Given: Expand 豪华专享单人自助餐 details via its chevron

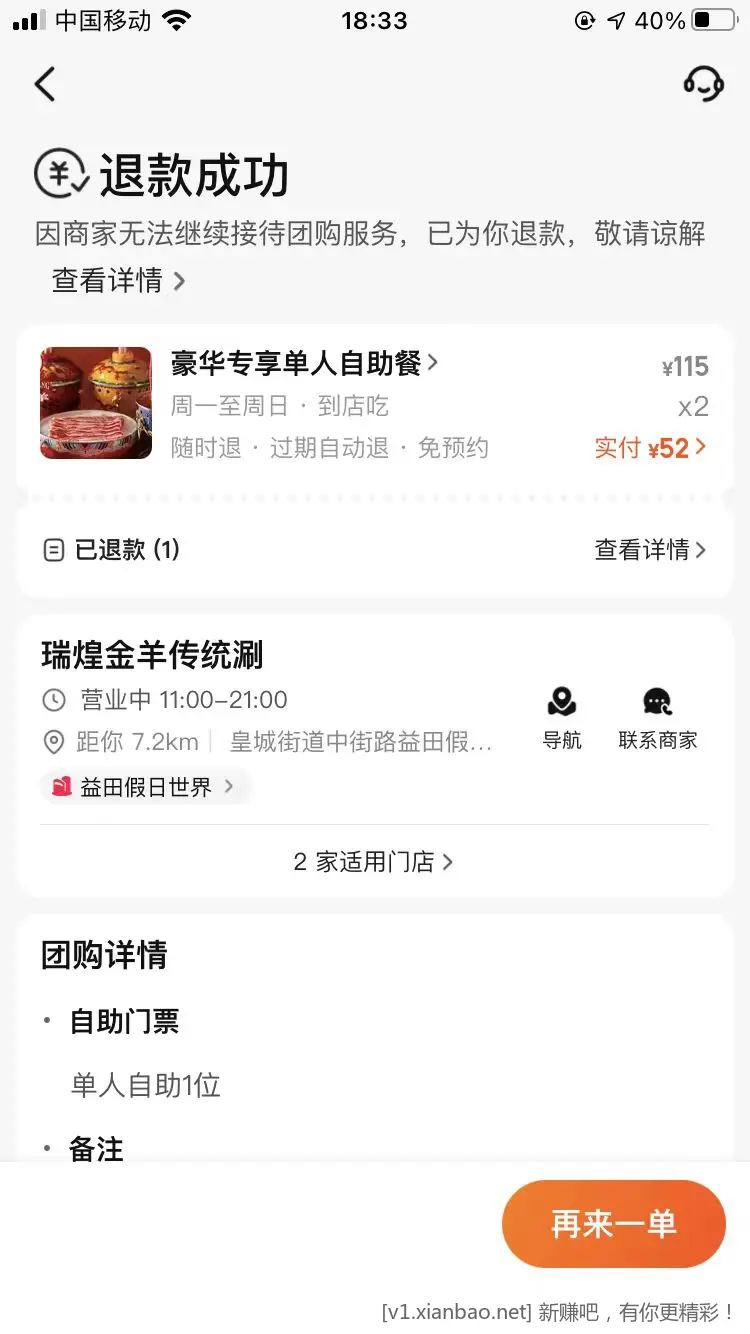Looking at the screenshot, I should tap(433, 364).
